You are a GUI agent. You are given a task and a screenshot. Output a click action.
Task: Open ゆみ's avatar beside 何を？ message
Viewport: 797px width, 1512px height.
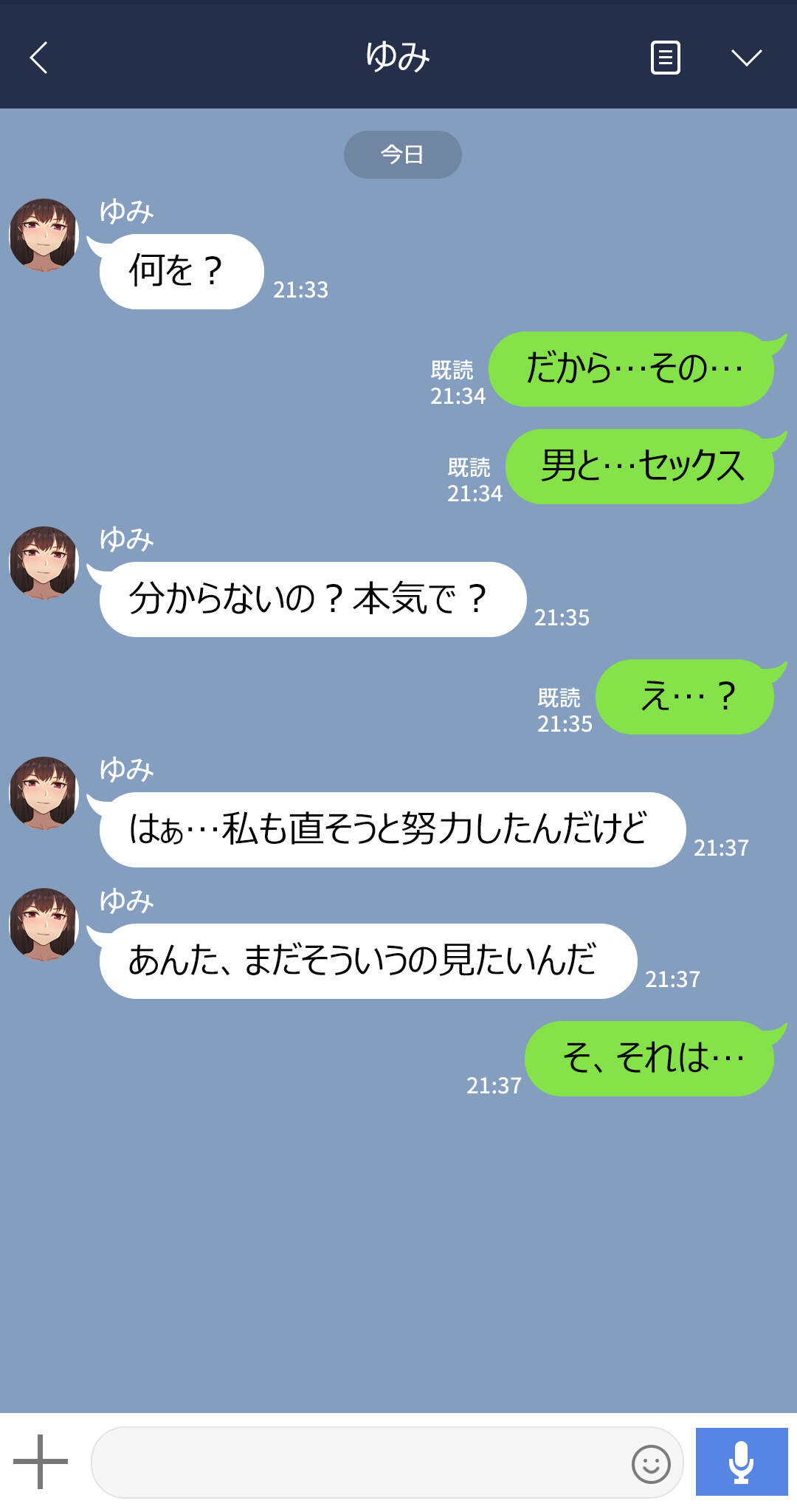[44, 235]
